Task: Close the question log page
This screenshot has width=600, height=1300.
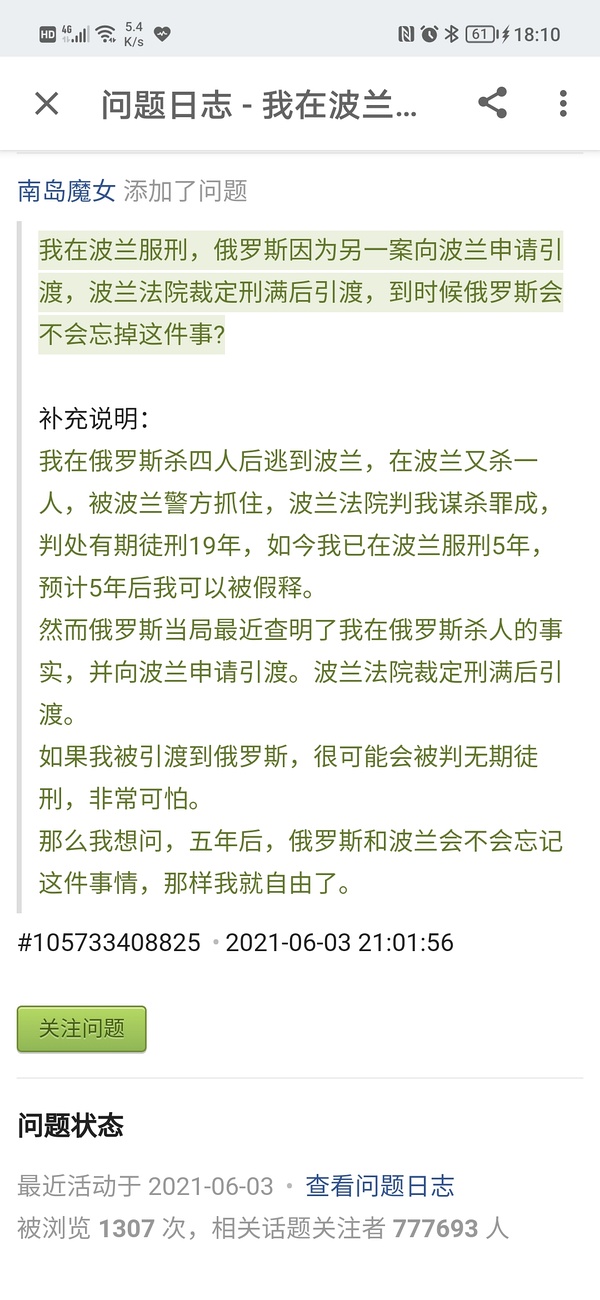Action: (x=47, y=104)
